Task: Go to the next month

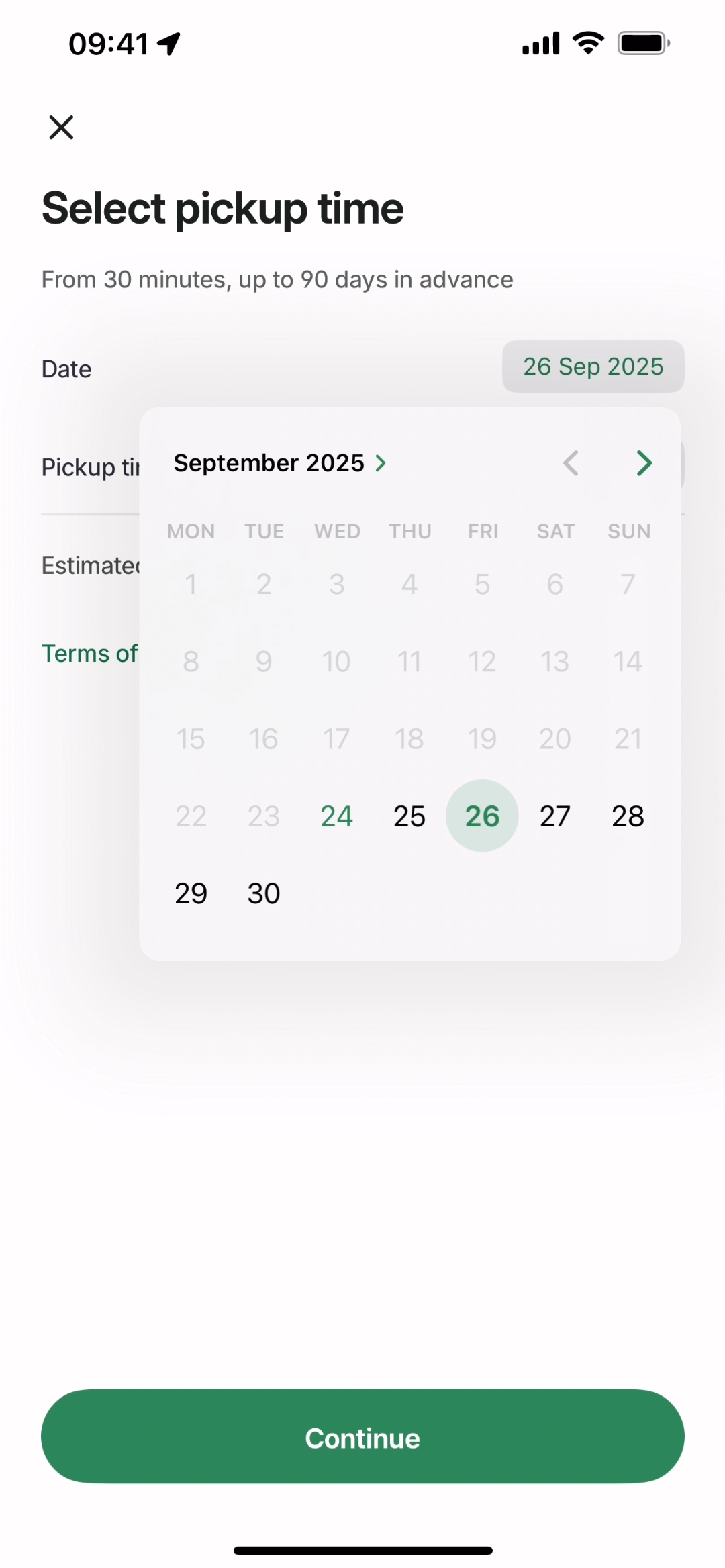Action: click(644, 463)
